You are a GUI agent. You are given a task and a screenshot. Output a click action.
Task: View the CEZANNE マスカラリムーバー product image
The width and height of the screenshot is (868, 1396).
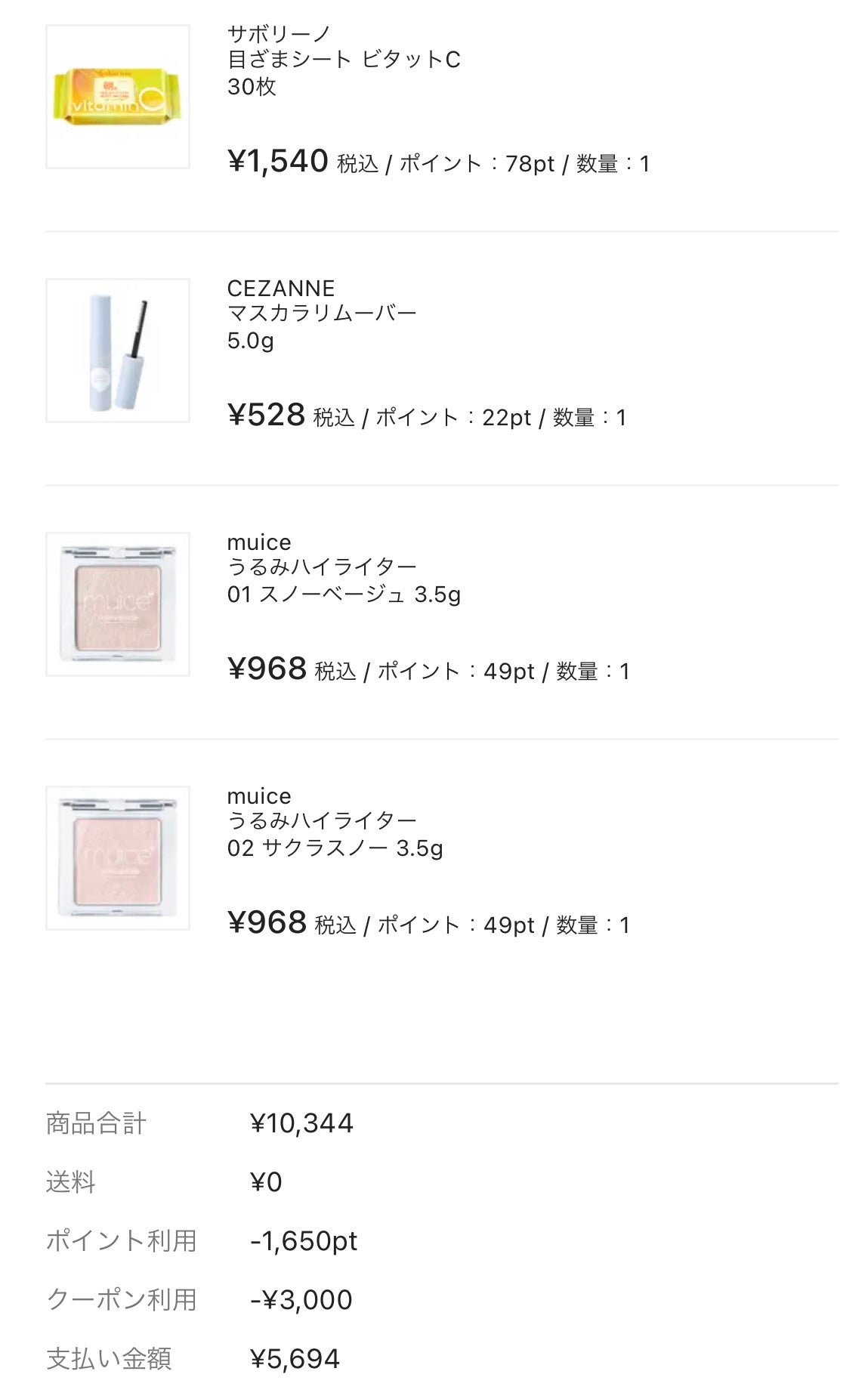(x=117, y=351)
